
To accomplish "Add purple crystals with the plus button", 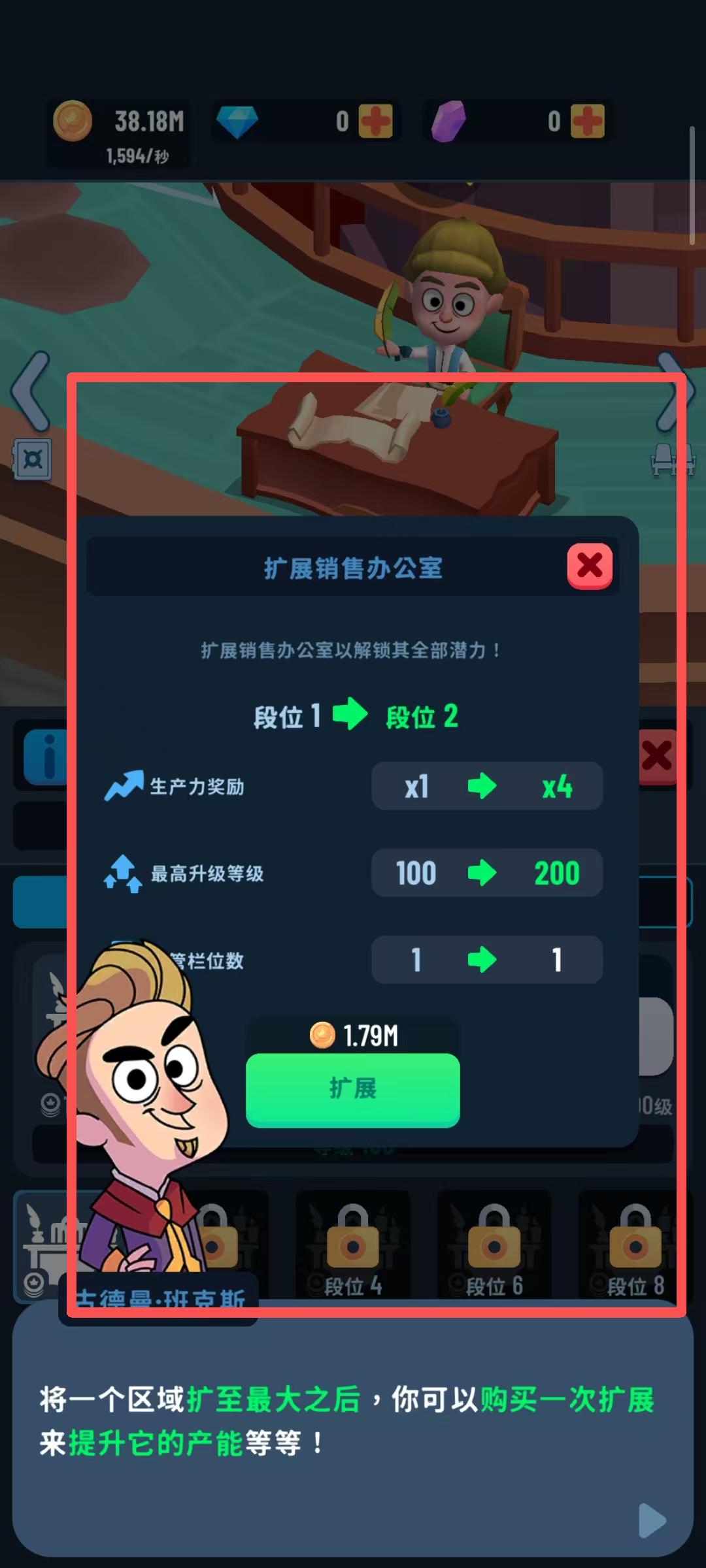I will [587, 121].
